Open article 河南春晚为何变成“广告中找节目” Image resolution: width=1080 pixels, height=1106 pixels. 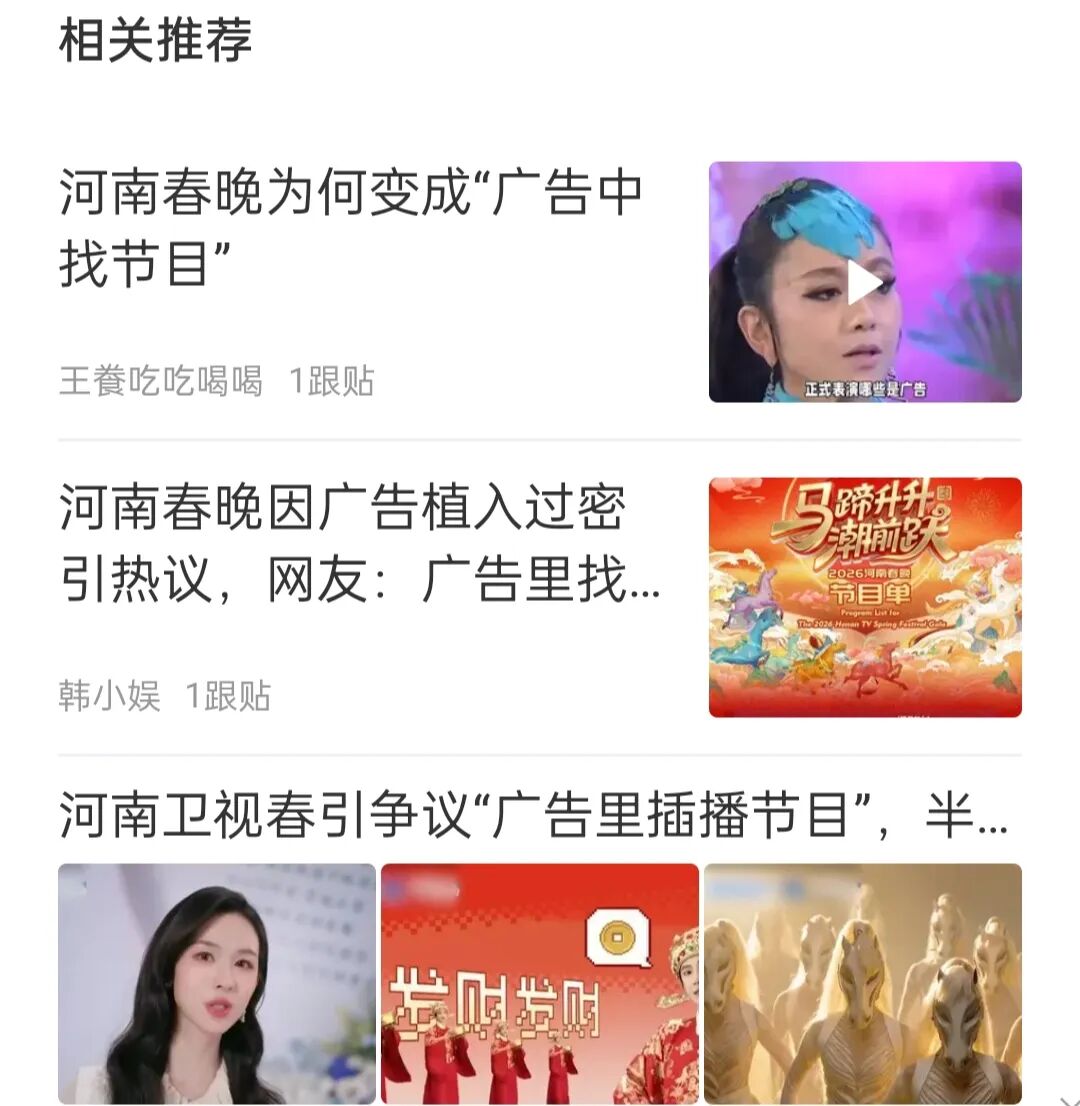coord(350,228)
